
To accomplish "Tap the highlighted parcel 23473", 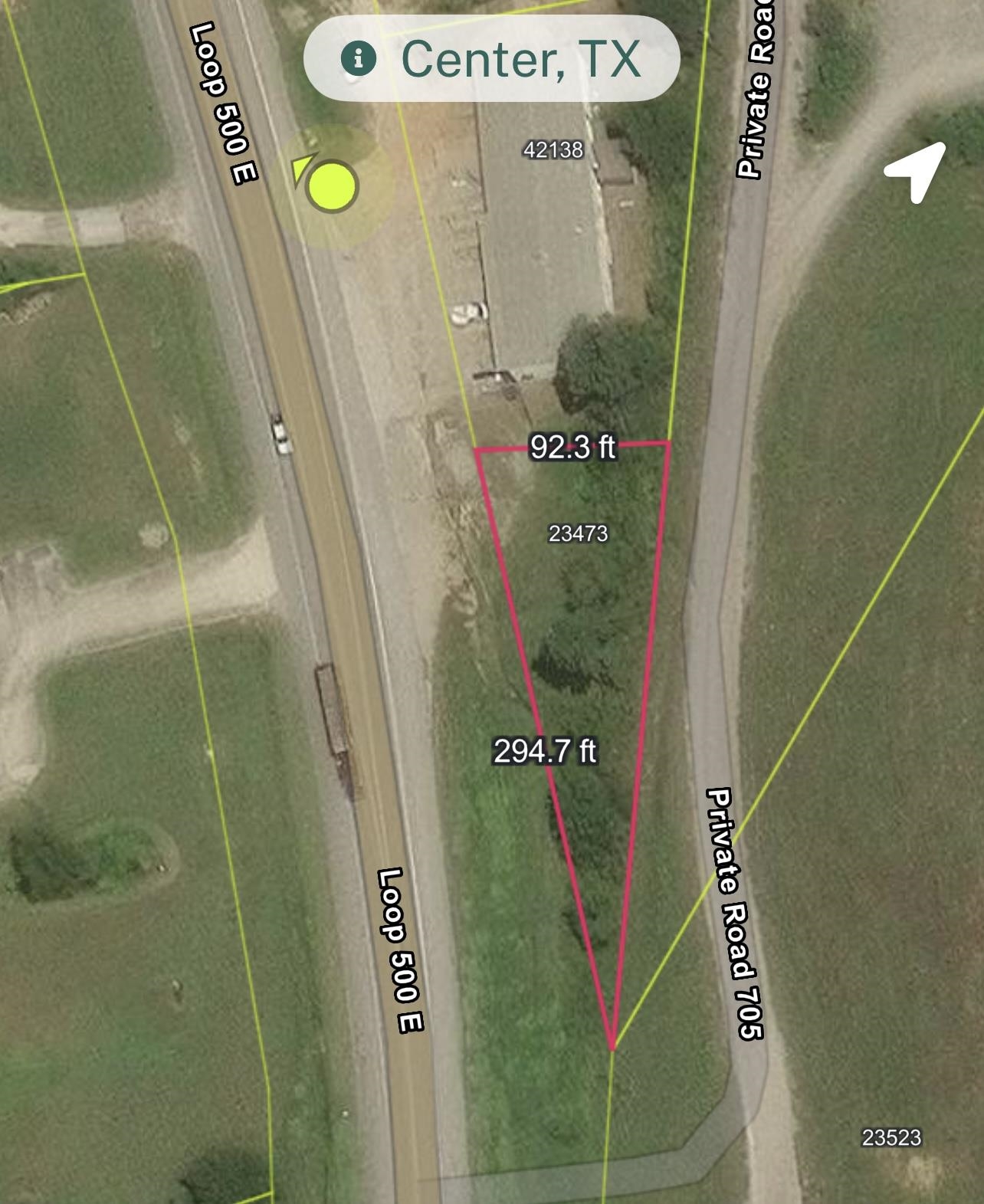I will point(579,533).
